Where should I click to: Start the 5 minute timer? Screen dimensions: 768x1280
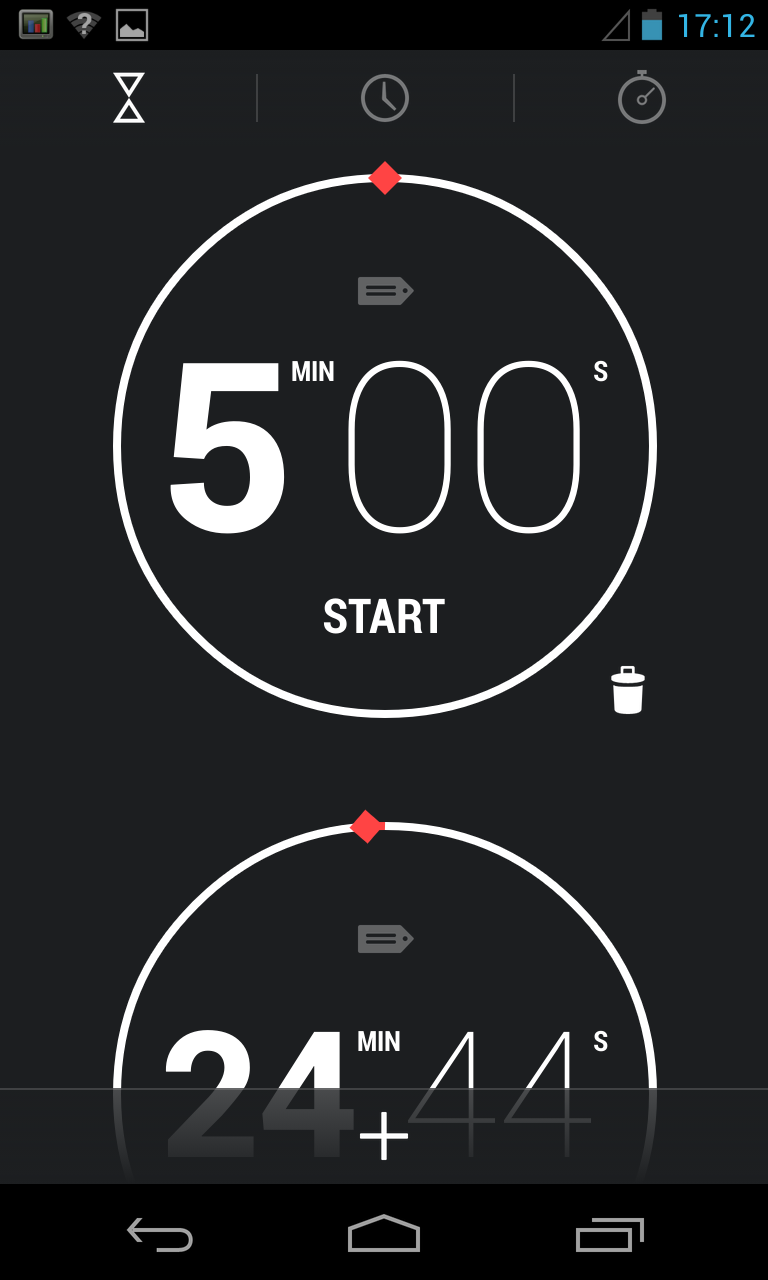[384, 617]
